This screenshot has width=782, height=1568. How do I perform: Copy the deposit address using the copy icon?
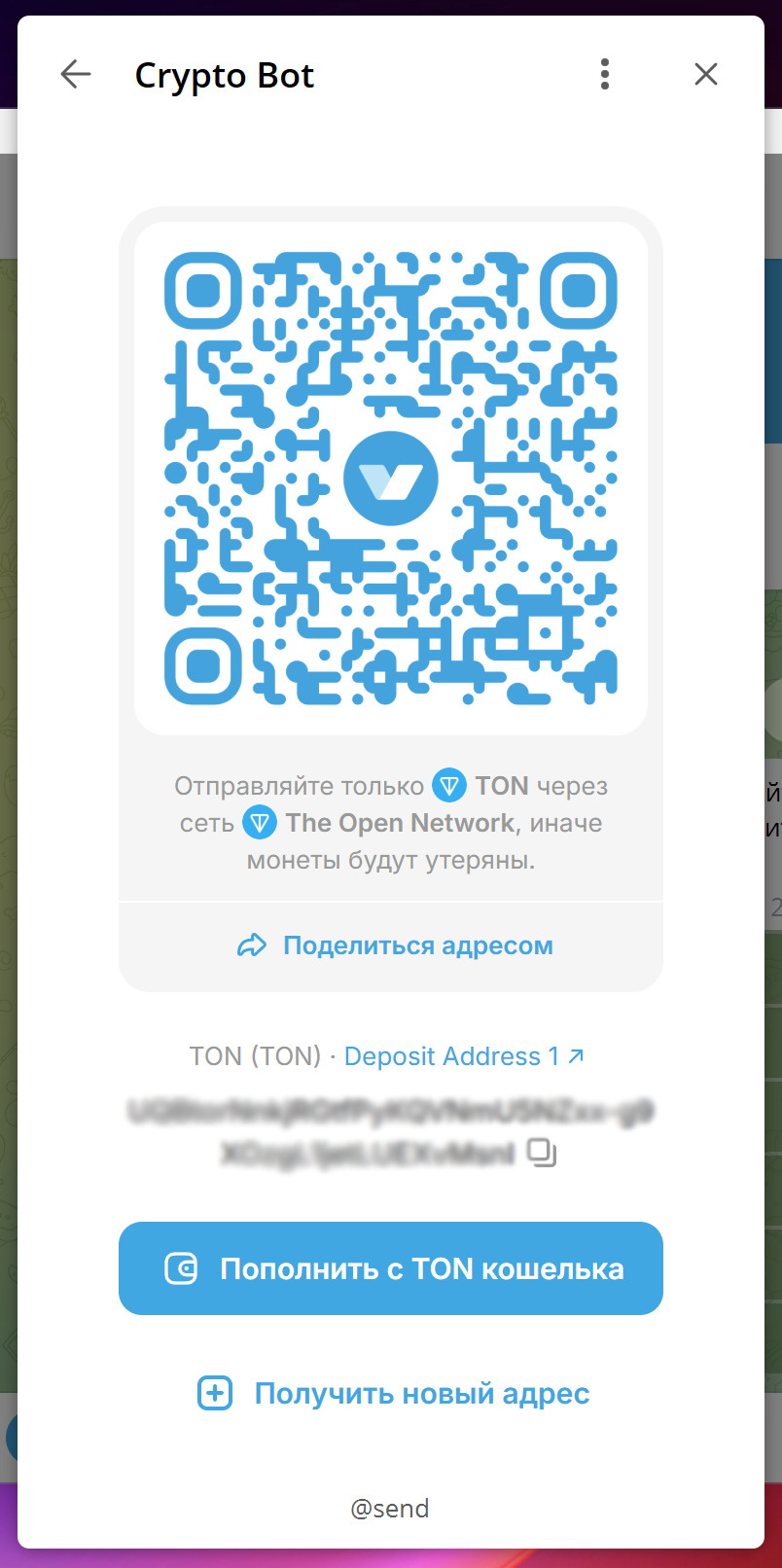coord(542,1153)
